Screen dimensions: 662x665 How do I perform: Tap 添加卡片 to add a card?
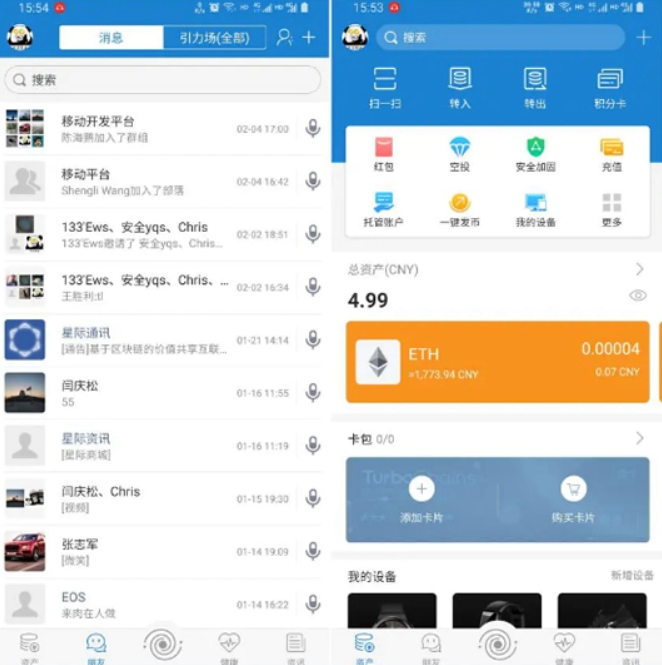421,498
